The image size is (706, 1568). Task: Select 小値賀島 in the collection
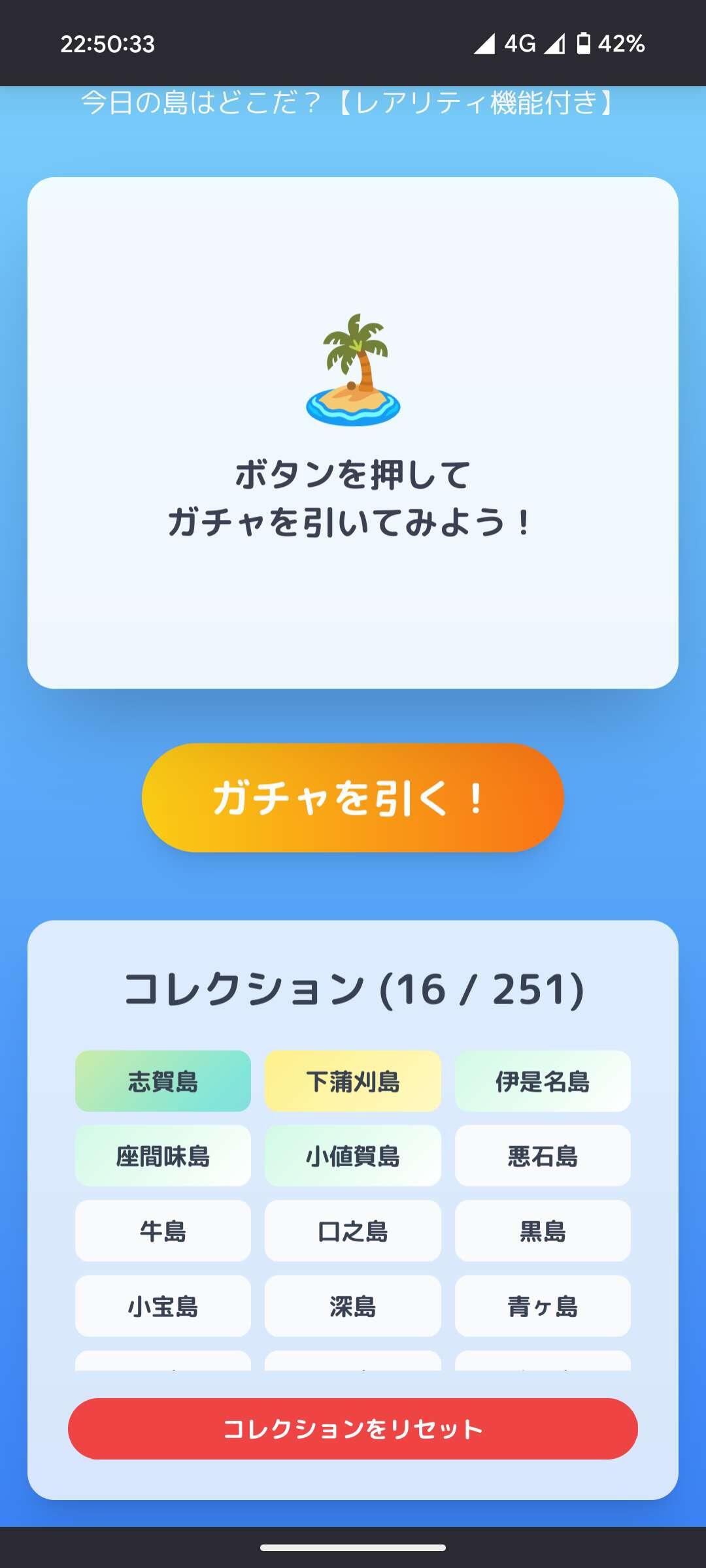point(353,1156)
